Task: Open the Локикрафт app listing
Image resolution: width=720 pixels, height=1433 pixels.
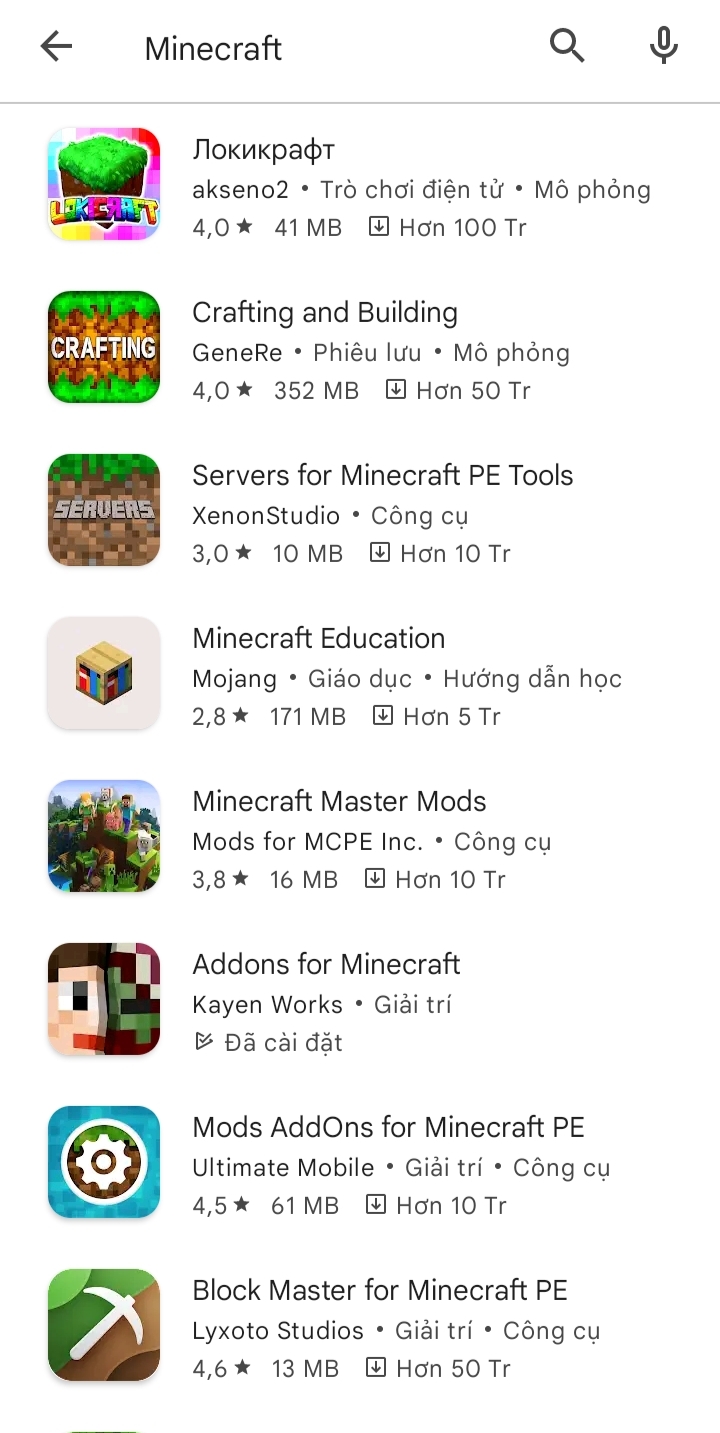Action: [x=360, y=187]
